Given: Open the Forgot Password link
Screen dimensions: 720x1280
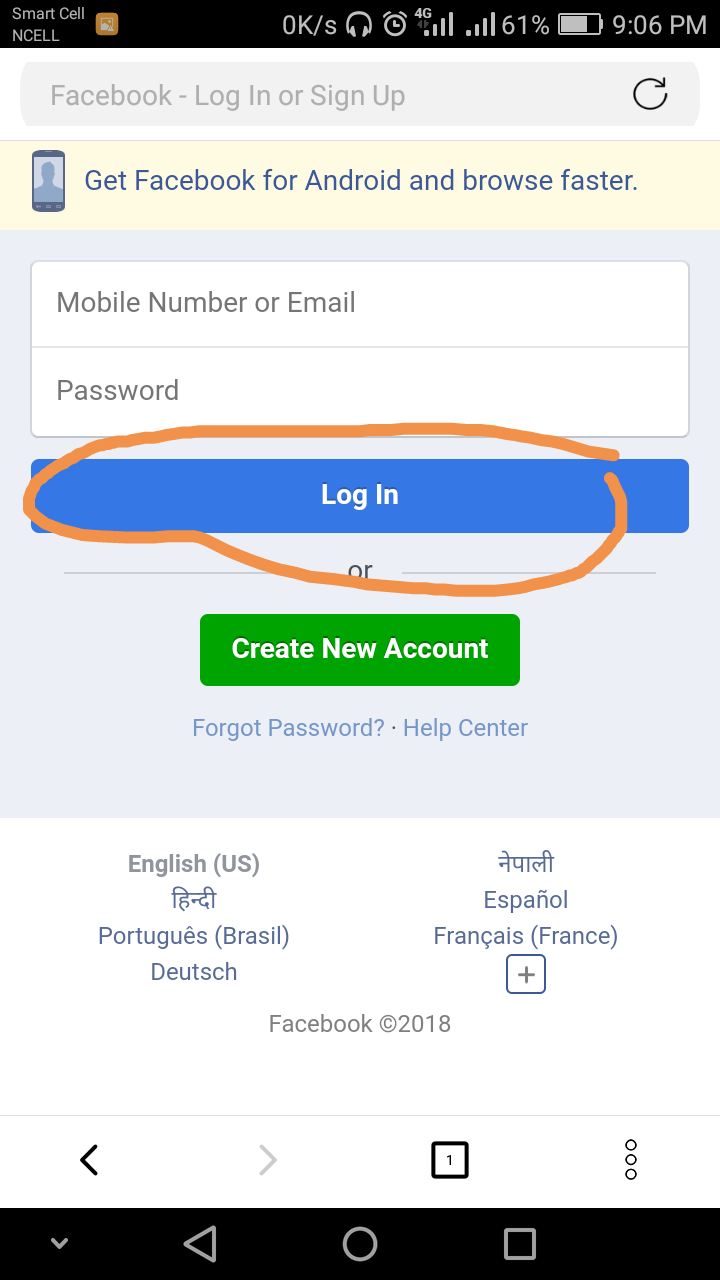Looking at the screenshot, I should (x=288, y=728).
